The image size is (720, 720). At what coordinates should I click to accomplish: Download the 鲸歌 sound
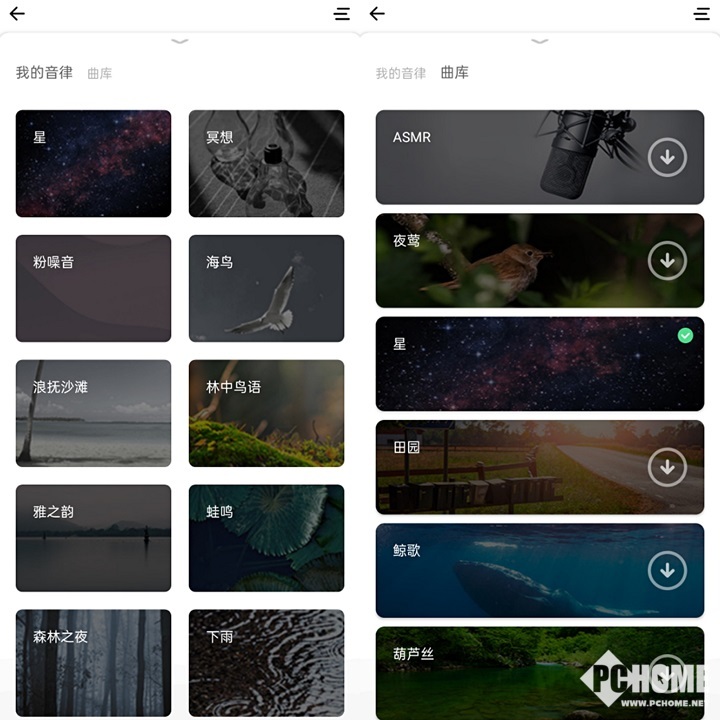tap(667, 571)
